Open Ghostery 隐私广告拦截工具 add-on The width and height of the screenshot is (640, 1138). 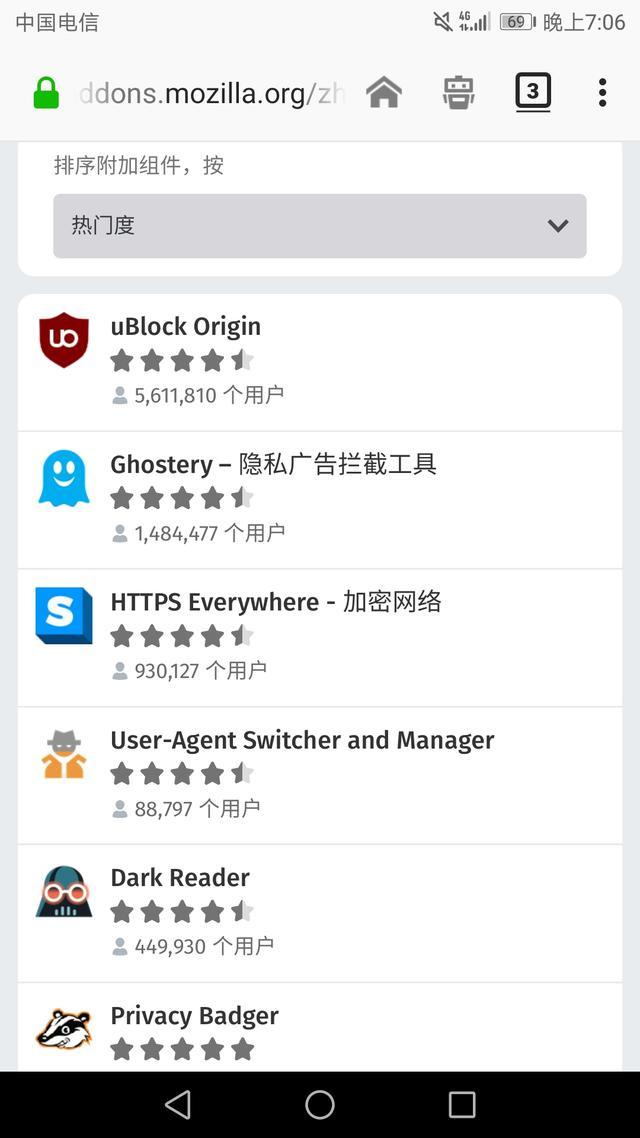pos(320,500)
